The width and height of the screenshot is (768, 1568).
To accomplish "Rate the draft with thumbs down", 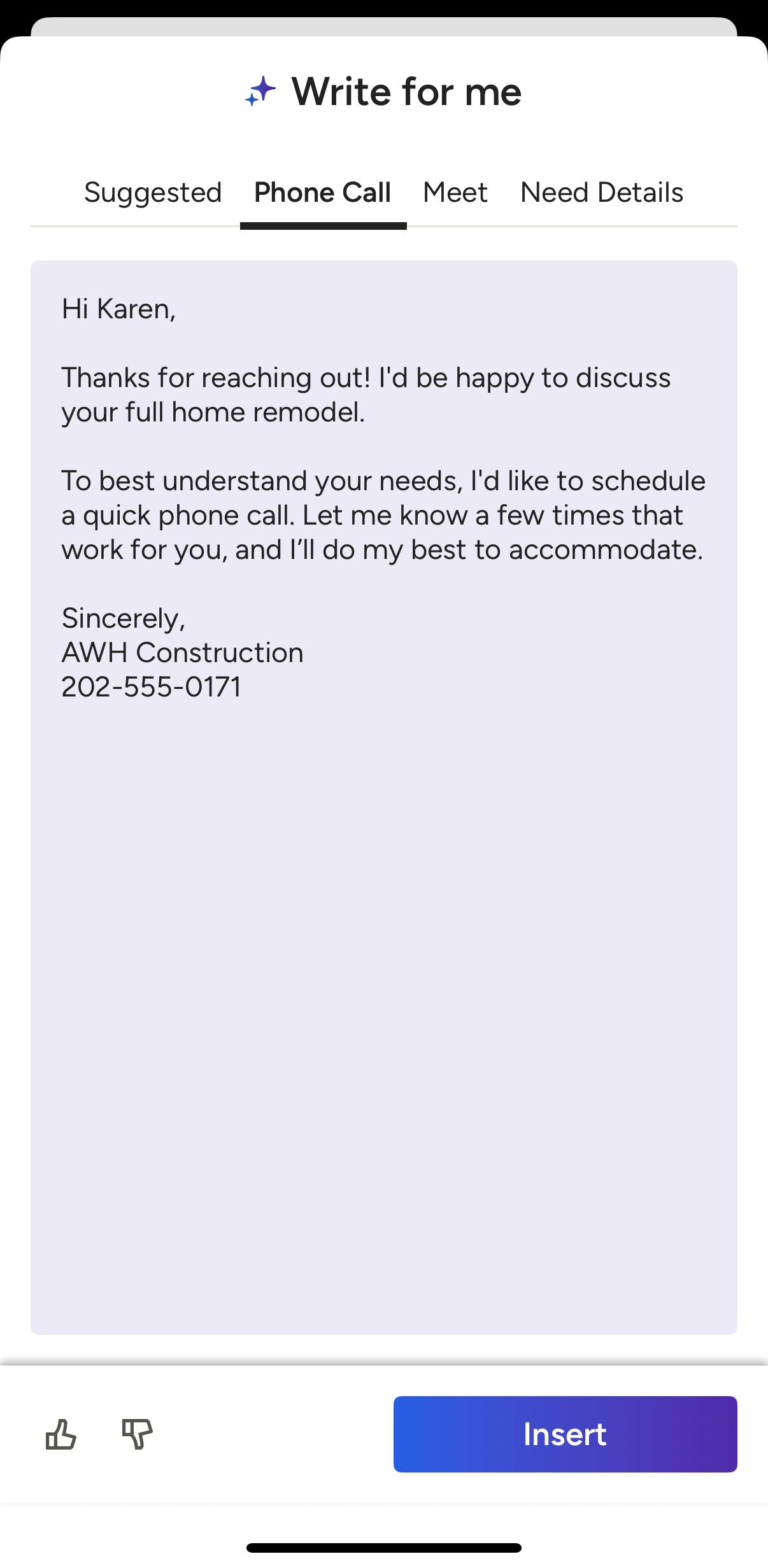I will click(137, 1434).
